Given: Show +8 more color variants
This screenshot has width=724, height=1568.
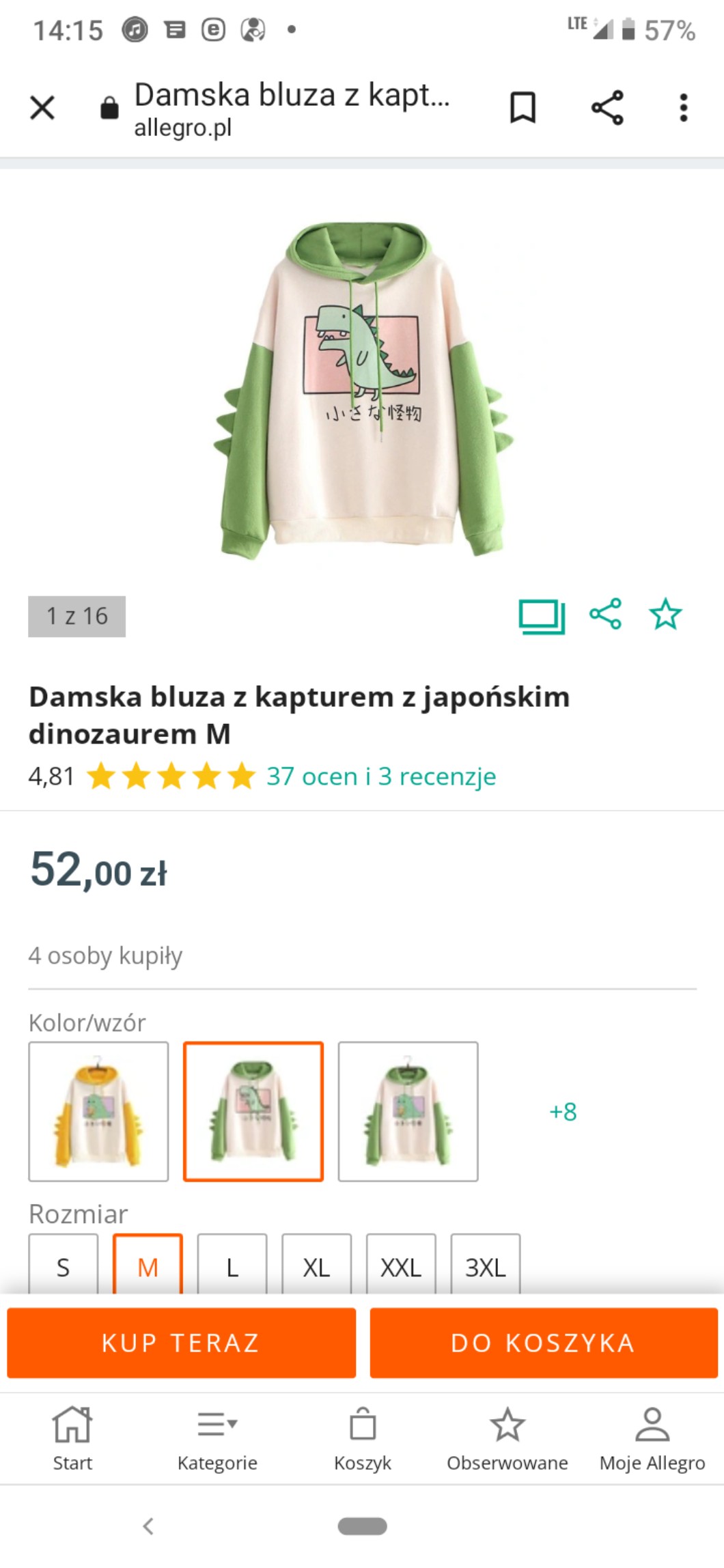Looking at the screenshot, I should (x=563, y=1112).
